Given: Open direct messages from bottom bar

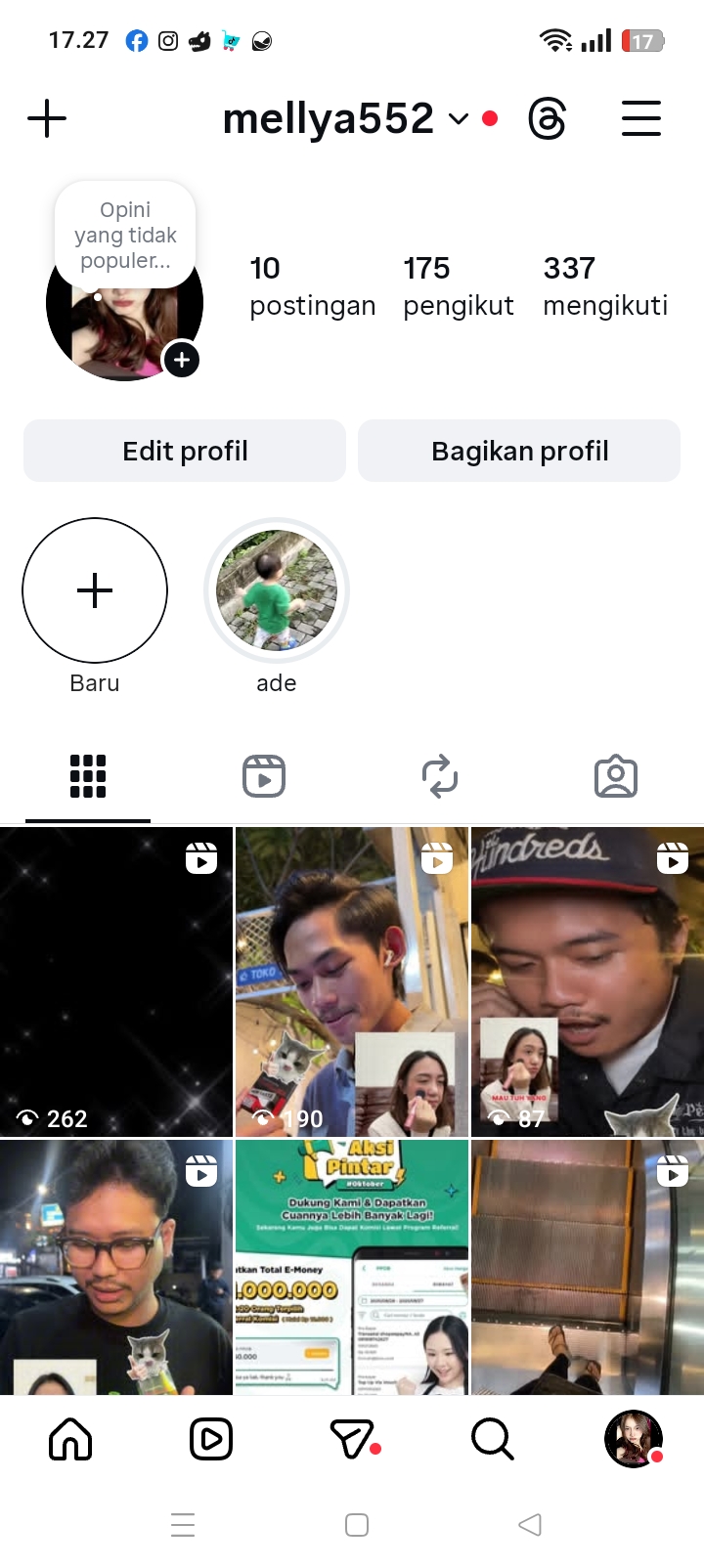Looking at the screenshot, I should (x=352, y=1439).
